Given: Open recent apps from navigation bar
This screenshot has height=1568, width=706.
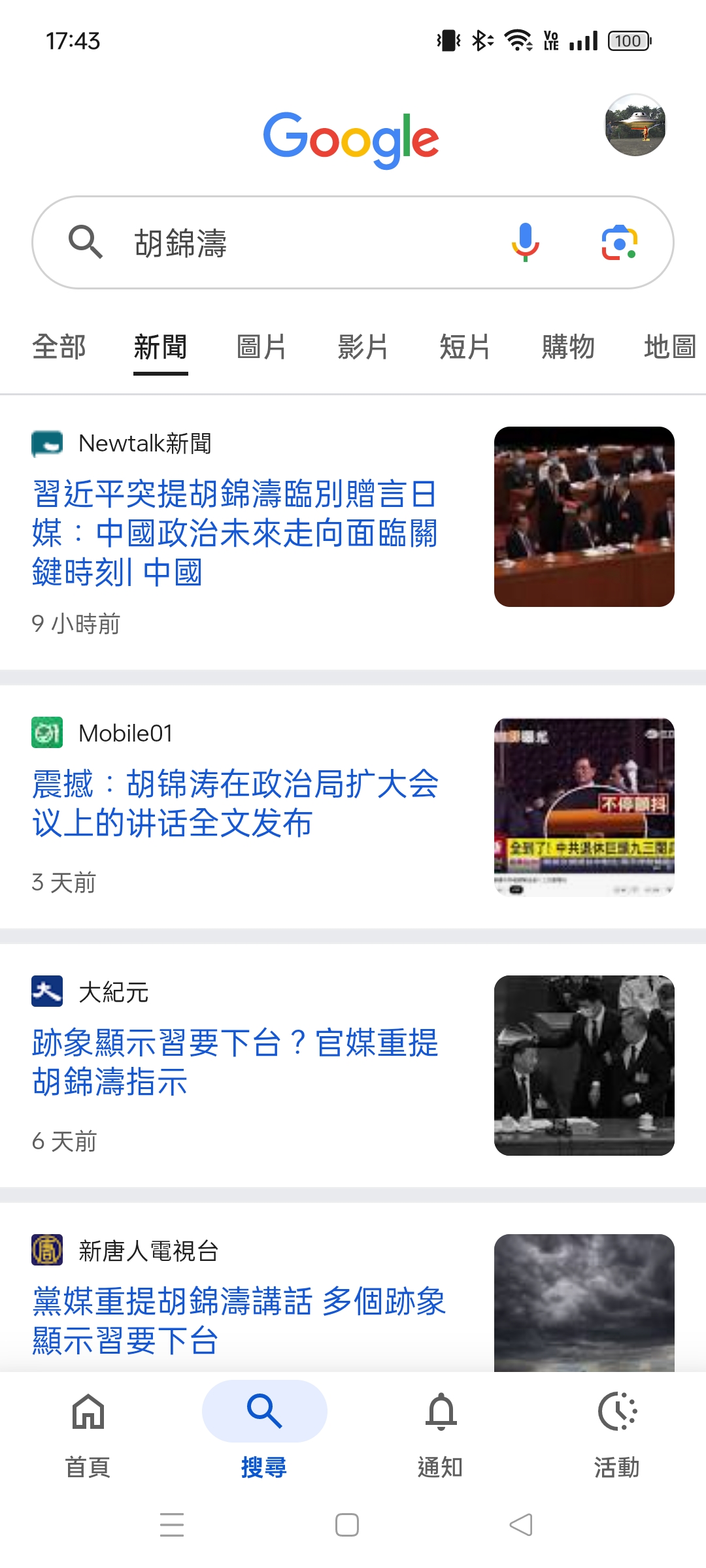Looking at the screenshot, I should click(172, 1525).
